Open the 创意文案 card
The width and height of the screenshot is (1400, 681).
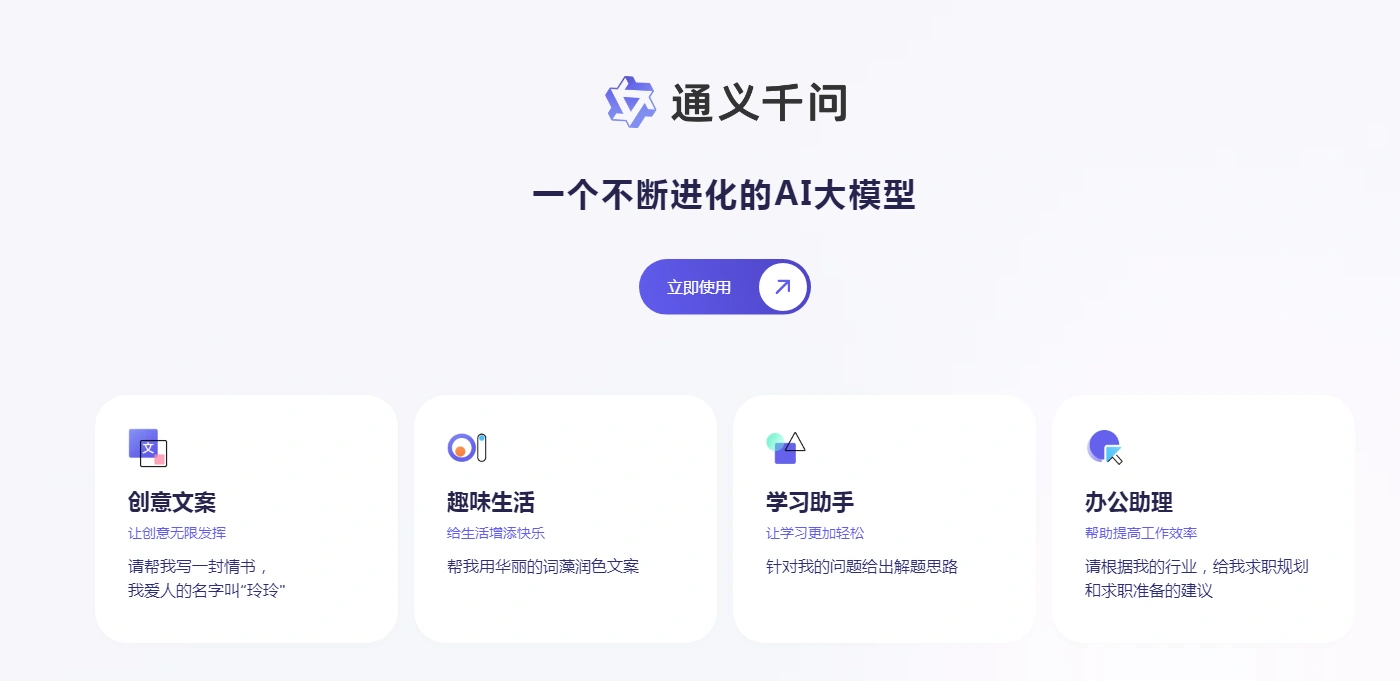(x=246, y=518)
